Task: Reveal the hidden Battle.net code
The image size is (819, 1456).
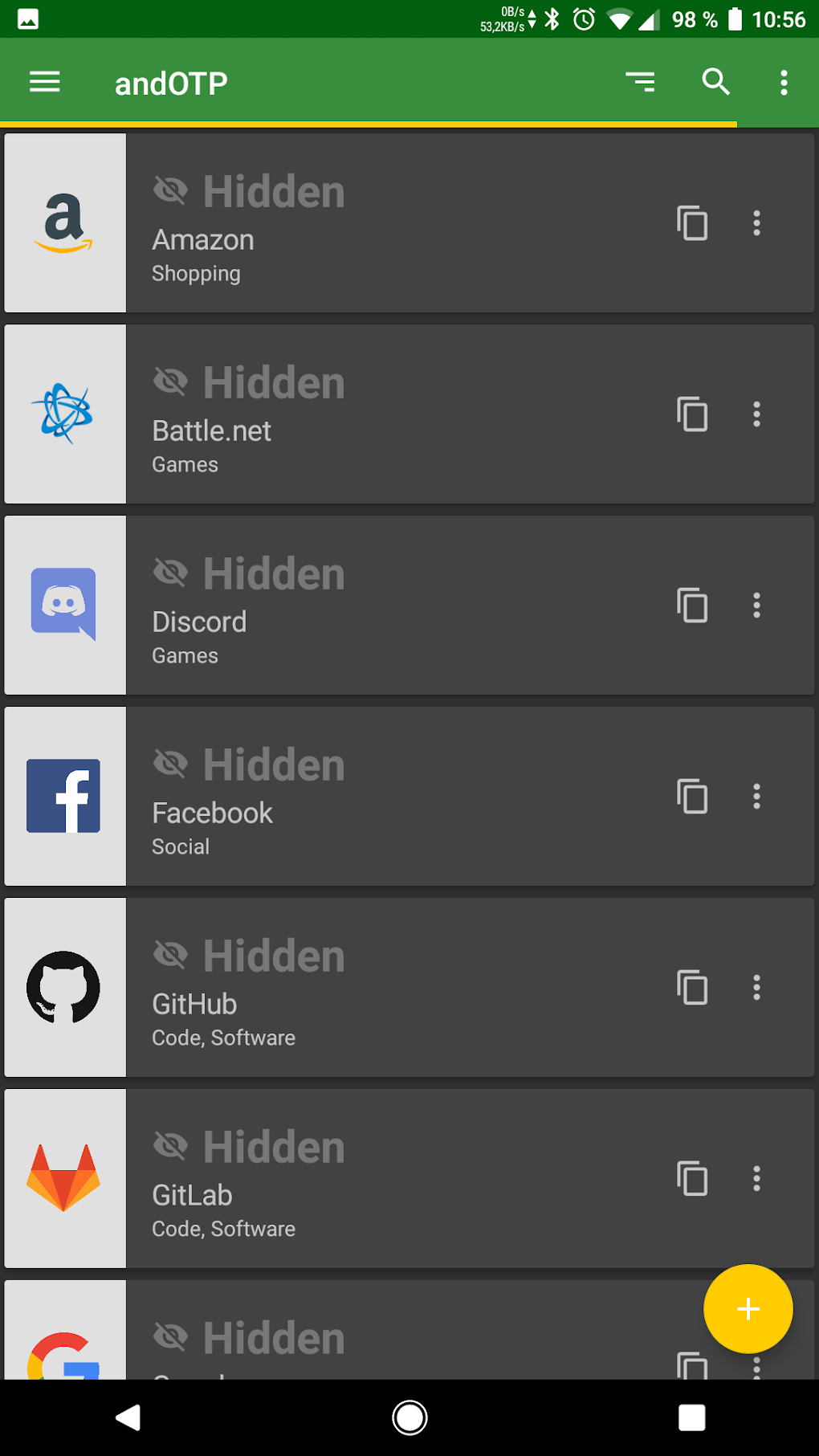Action: [x=249, y=382]
